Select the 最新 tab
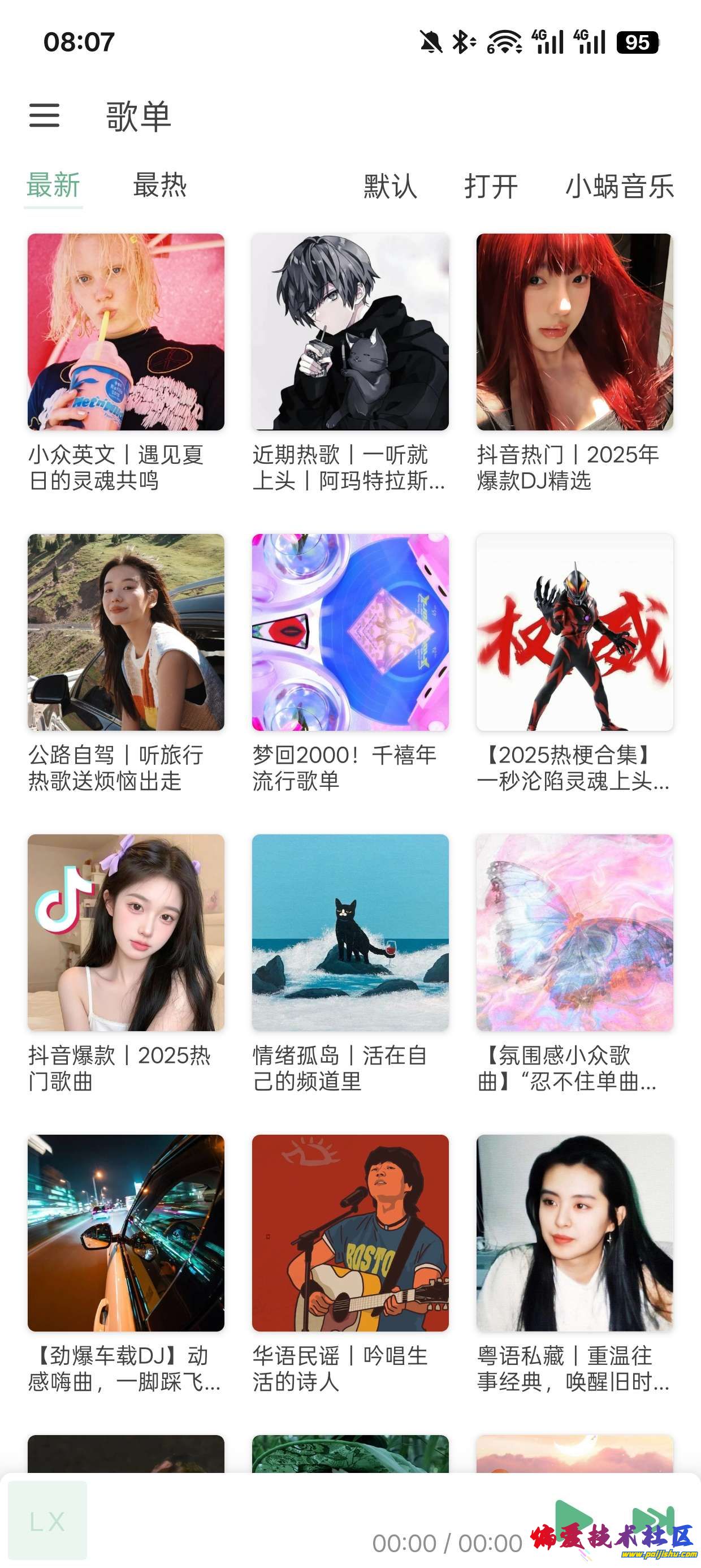Image resolution: width=701 pixels, height=1568 pixels. tap(54, 185)
